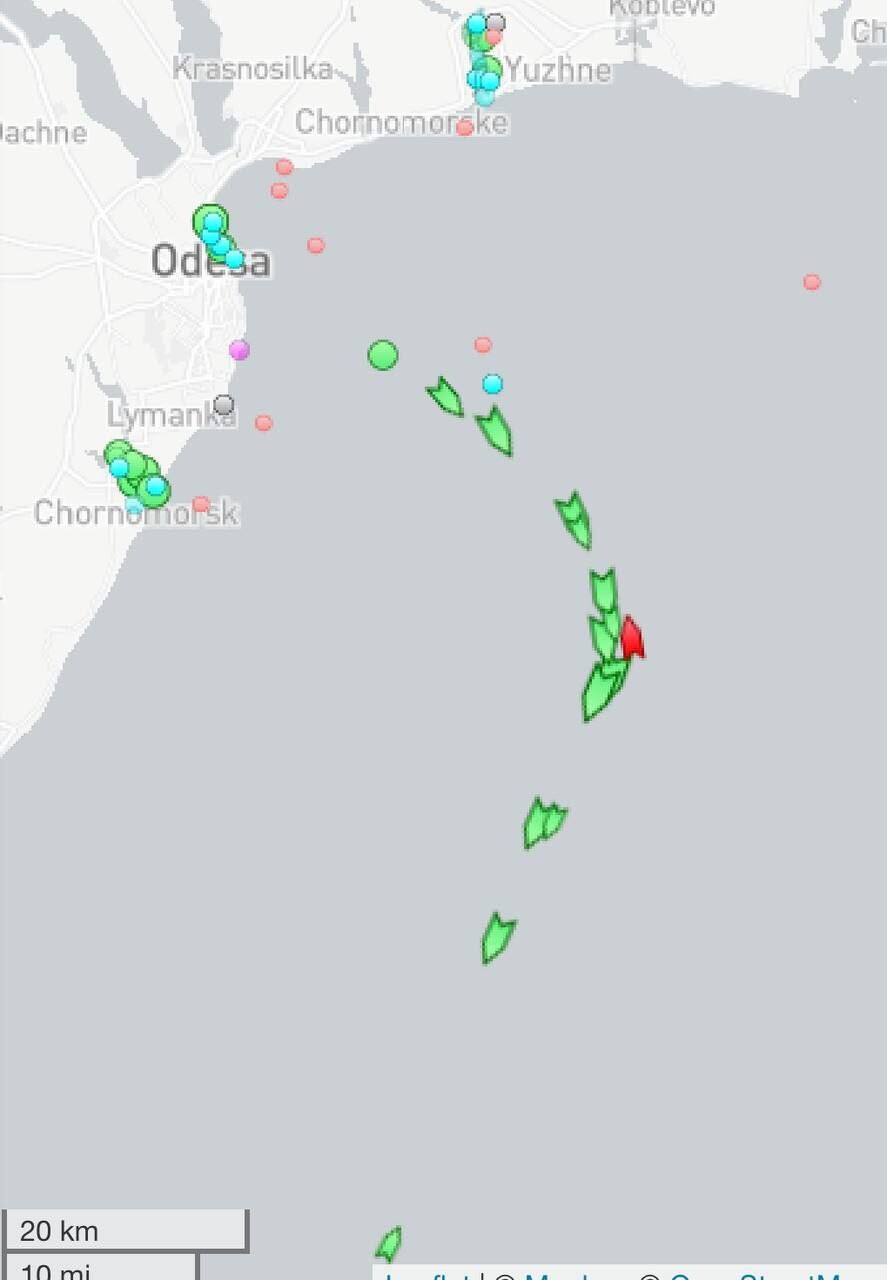This screenshot has height=1280, width=887.
Task: Tap the grey dot beside Lymanka
Action: [224, 405]
